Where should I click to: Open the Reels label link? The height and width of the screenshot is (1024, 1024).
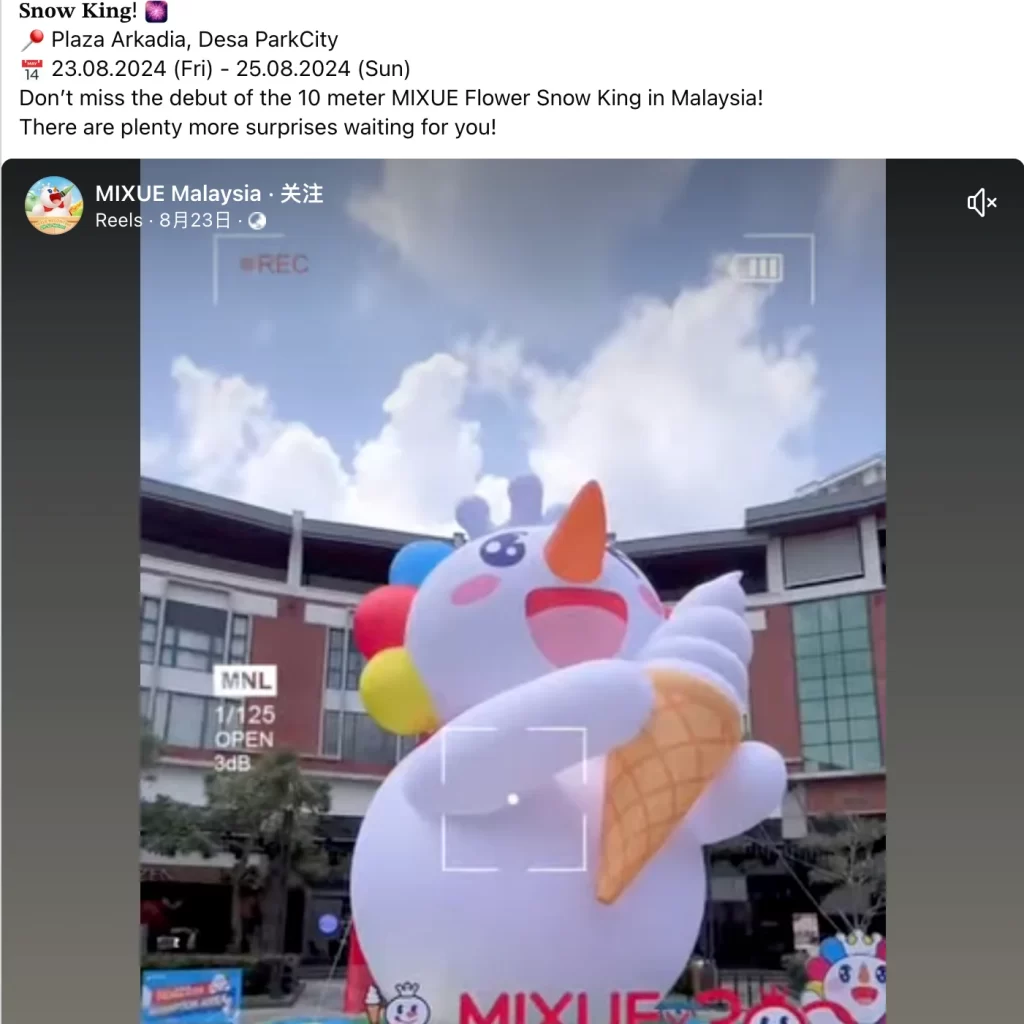point(118,220)
